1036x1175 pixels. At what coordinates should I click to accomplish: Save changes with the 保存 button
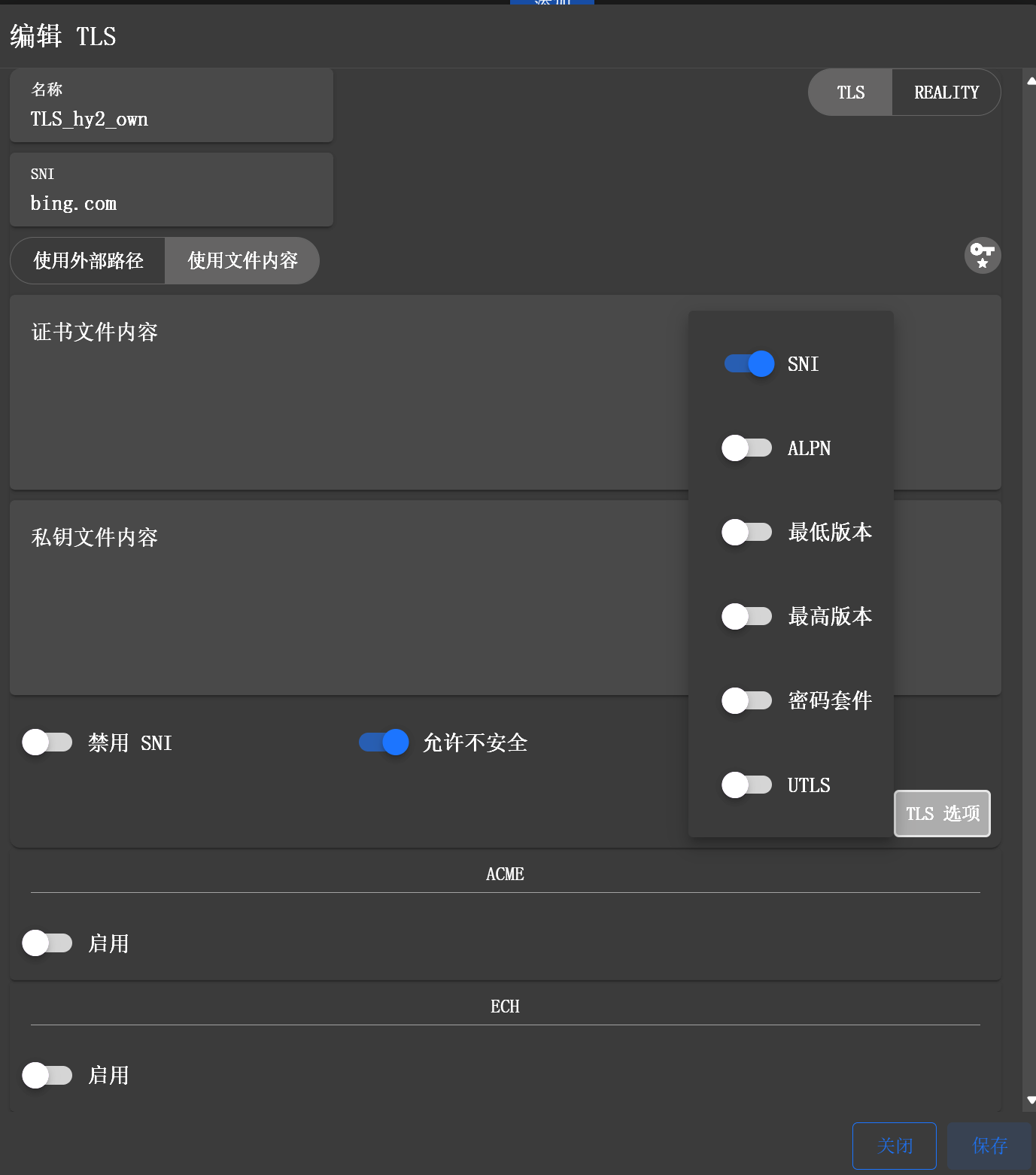tap(989, 1146)
